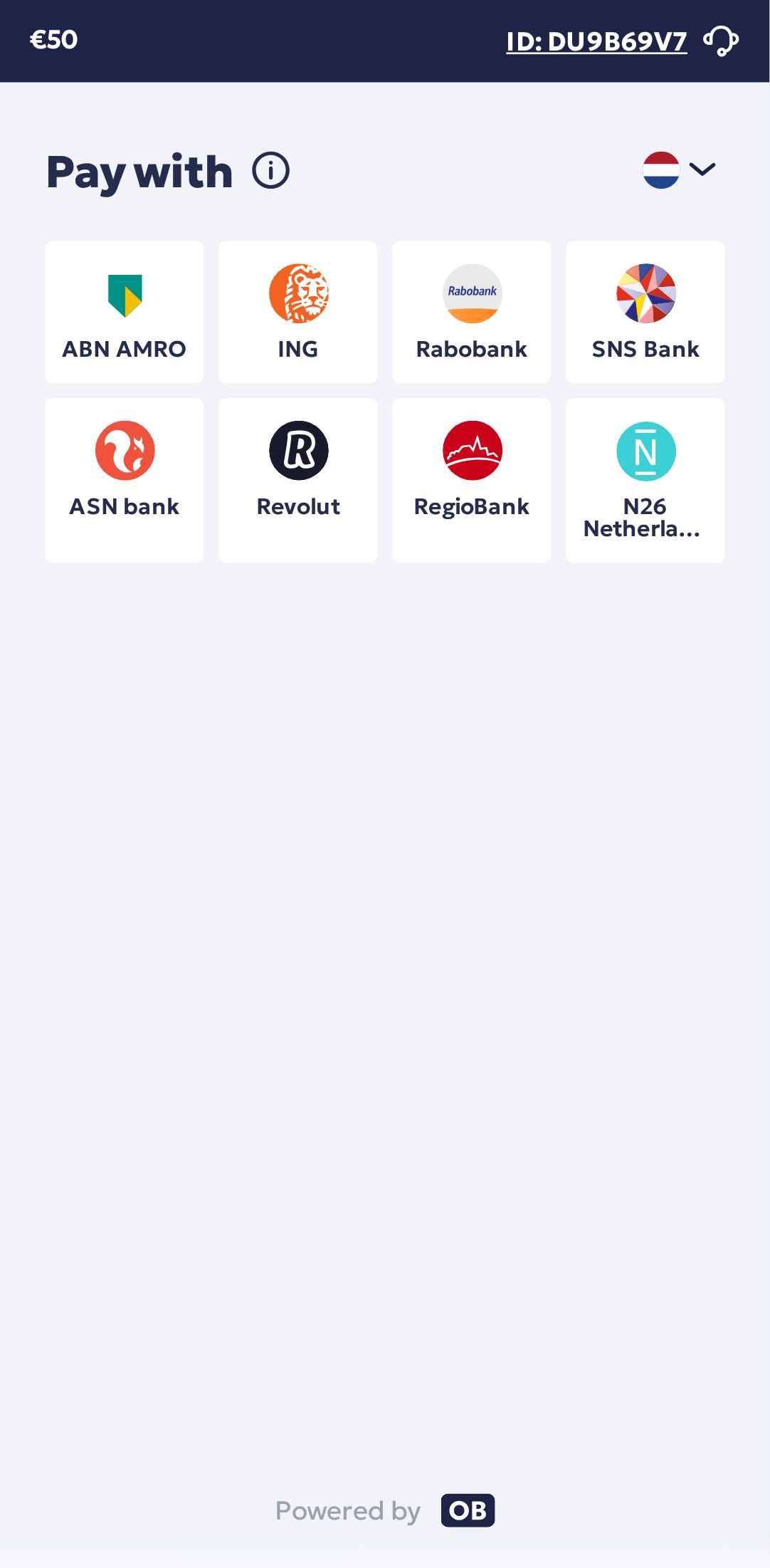Expand the country flag dropdown
Viewport: 770px width, 1568px height.
click(679, 170)
